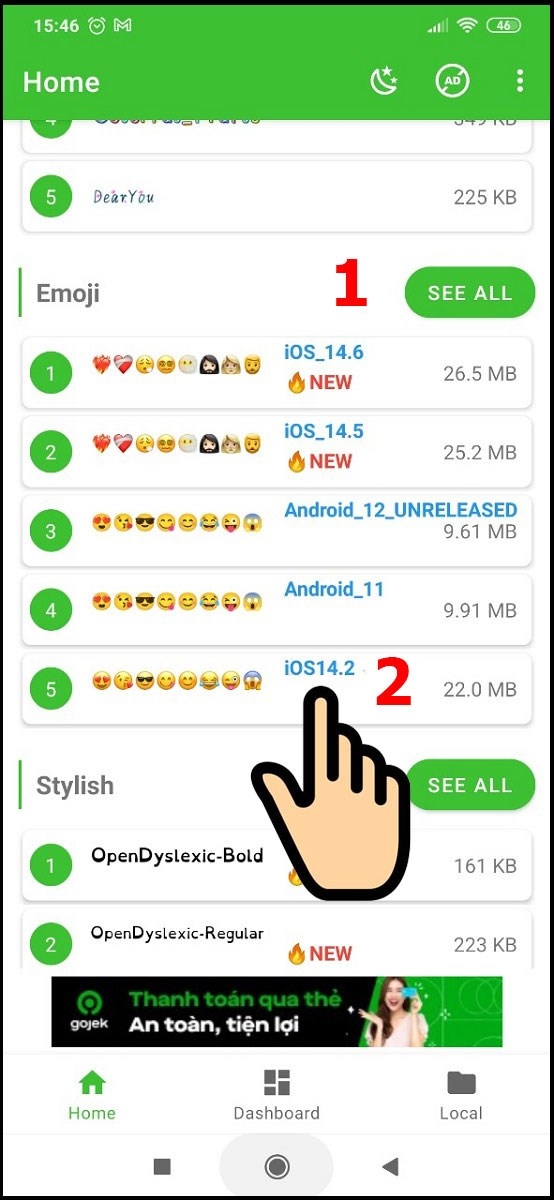Open the three-dot overflow menu

point(520,82)
